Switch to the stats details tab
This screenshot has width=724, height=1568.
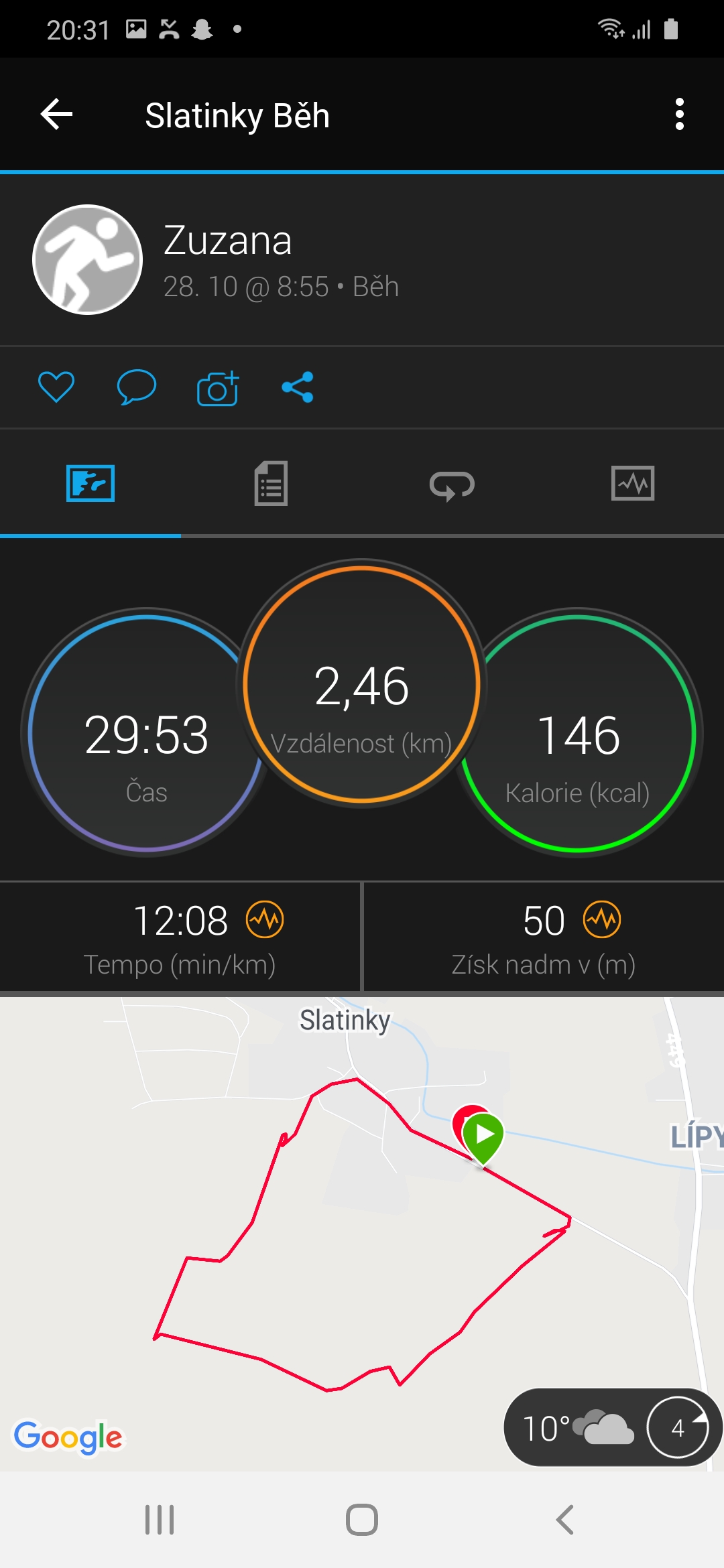[271, 483]
